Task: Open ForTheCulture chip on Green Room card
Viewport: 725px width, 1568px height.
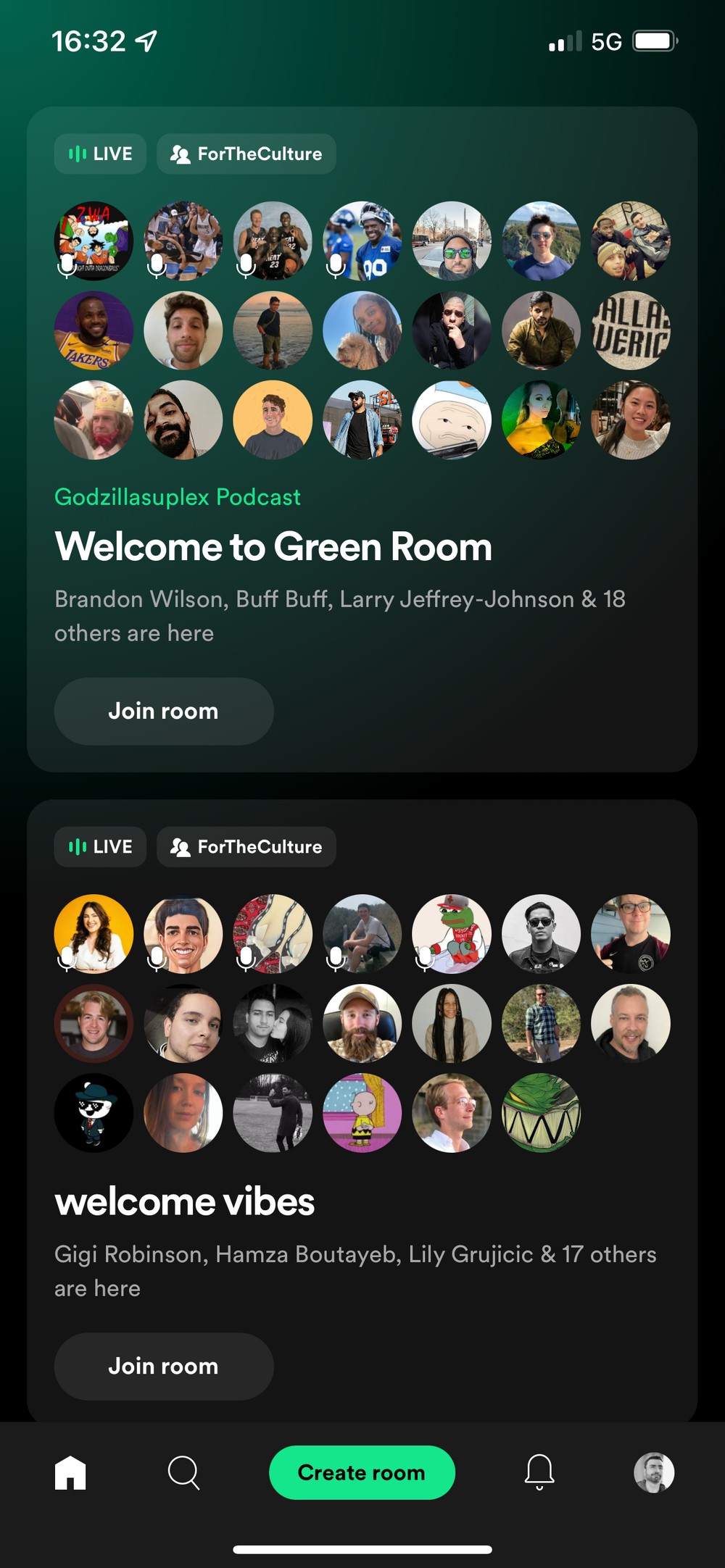Action: 246,154
